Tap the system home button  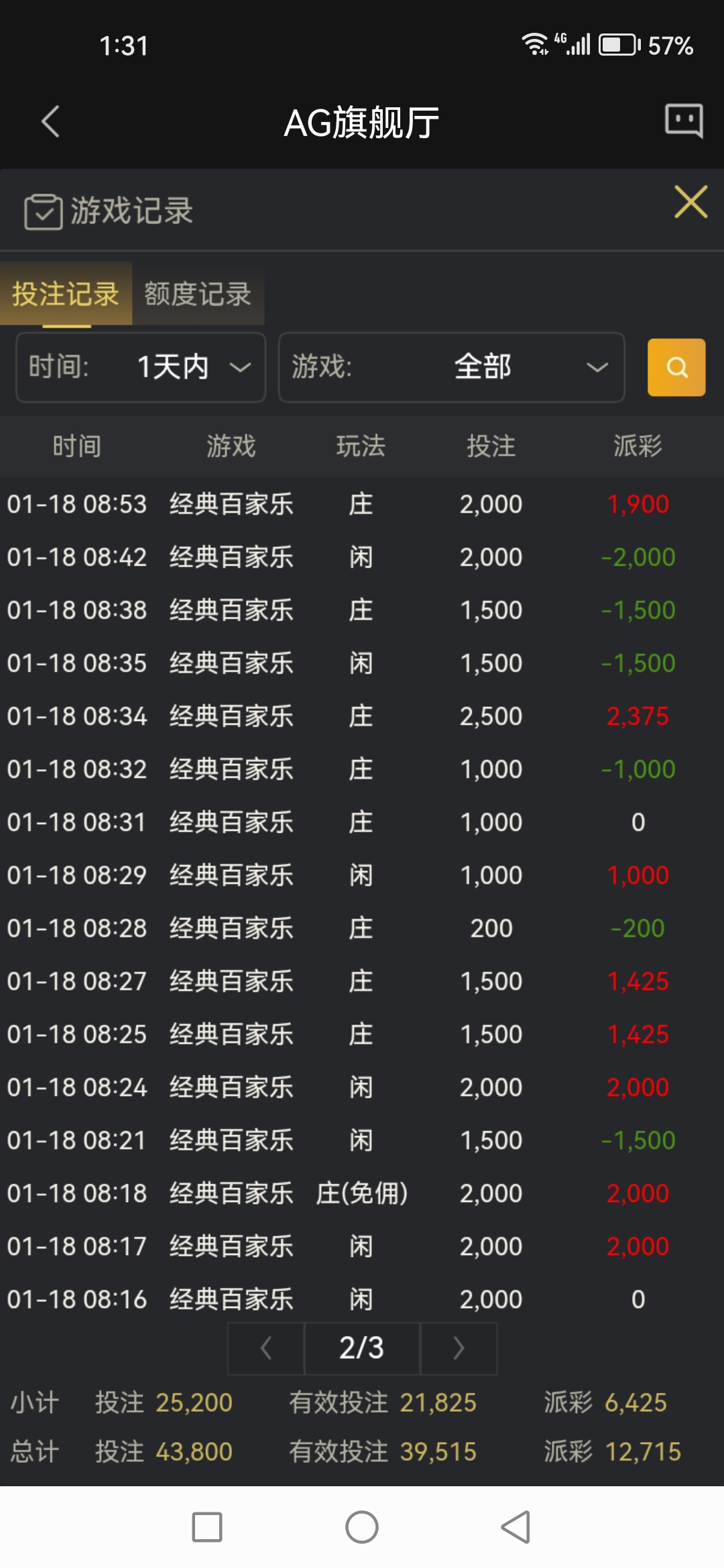coord(362,1527)
